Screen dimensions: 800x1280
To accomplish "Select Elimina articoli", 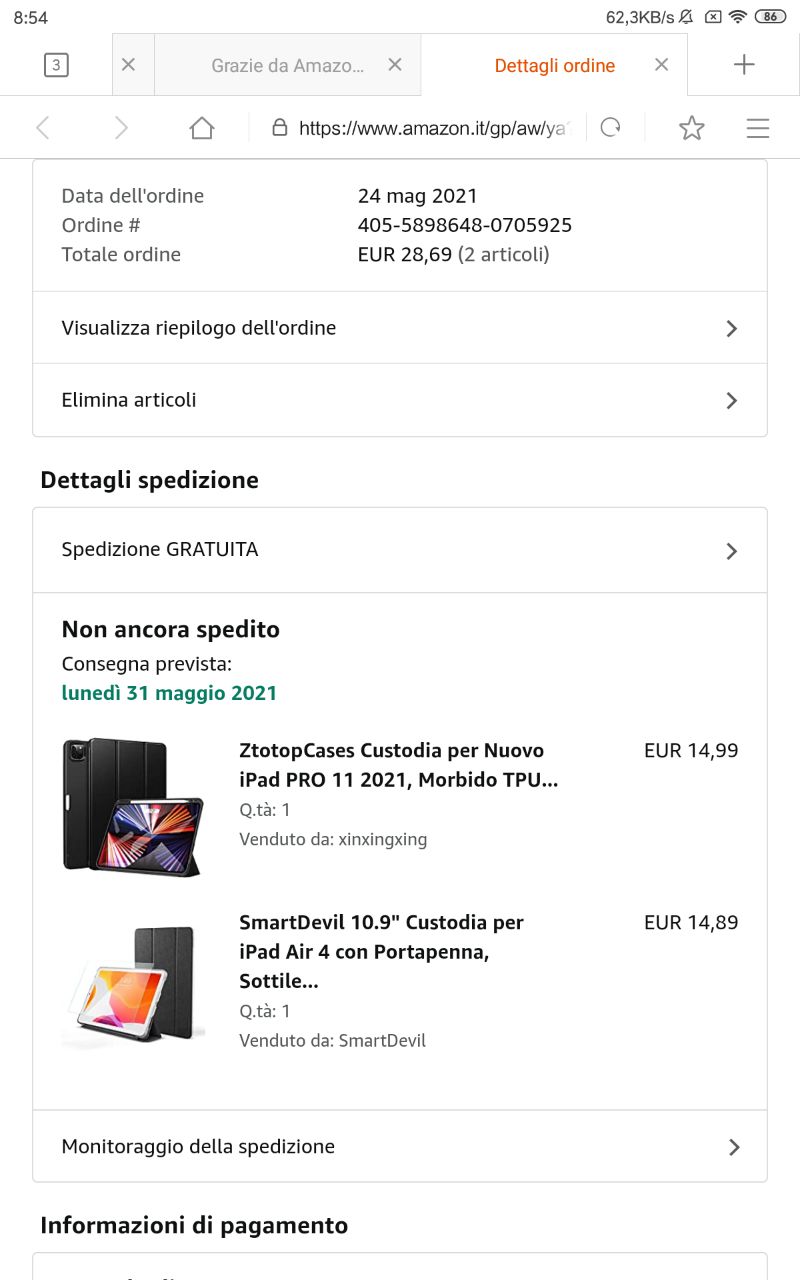I will 400,400.
